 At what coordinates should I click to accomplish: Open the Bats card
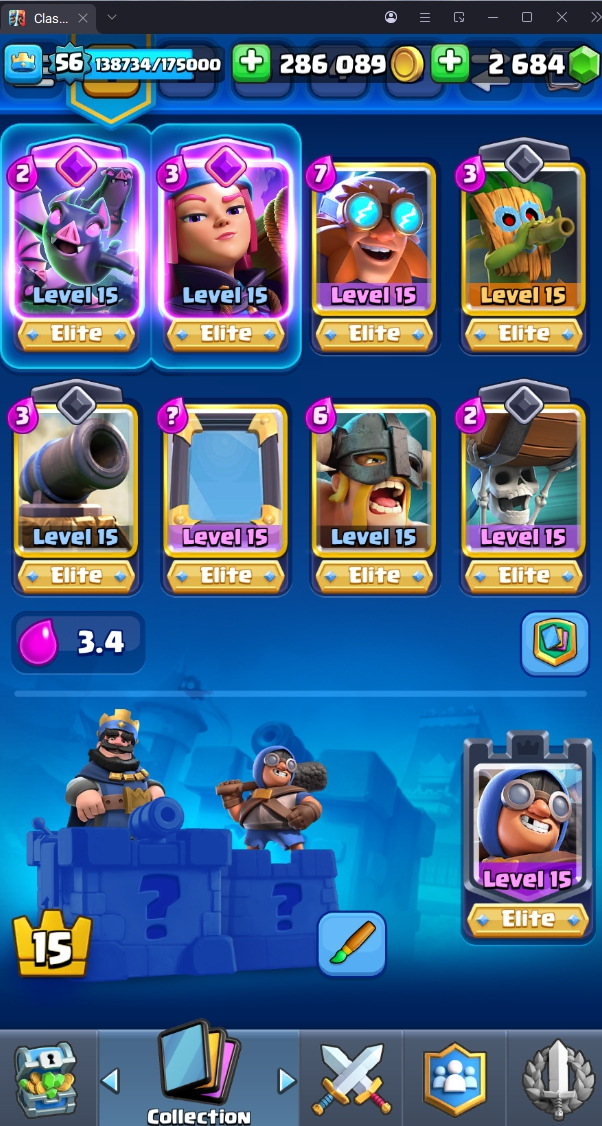pos(76,240)
